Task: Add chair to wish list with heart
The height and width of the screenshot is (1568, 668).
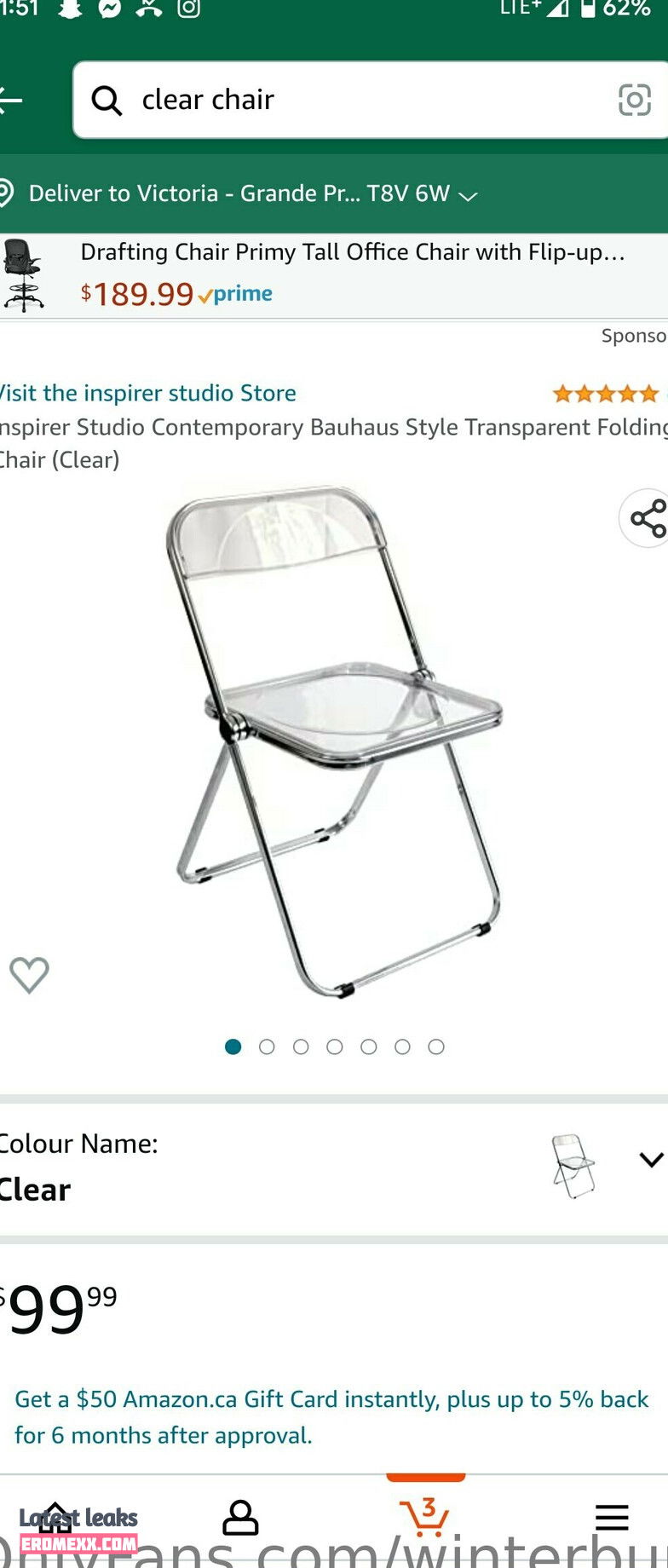Action: pyautogui.click(x=29, y=974)
